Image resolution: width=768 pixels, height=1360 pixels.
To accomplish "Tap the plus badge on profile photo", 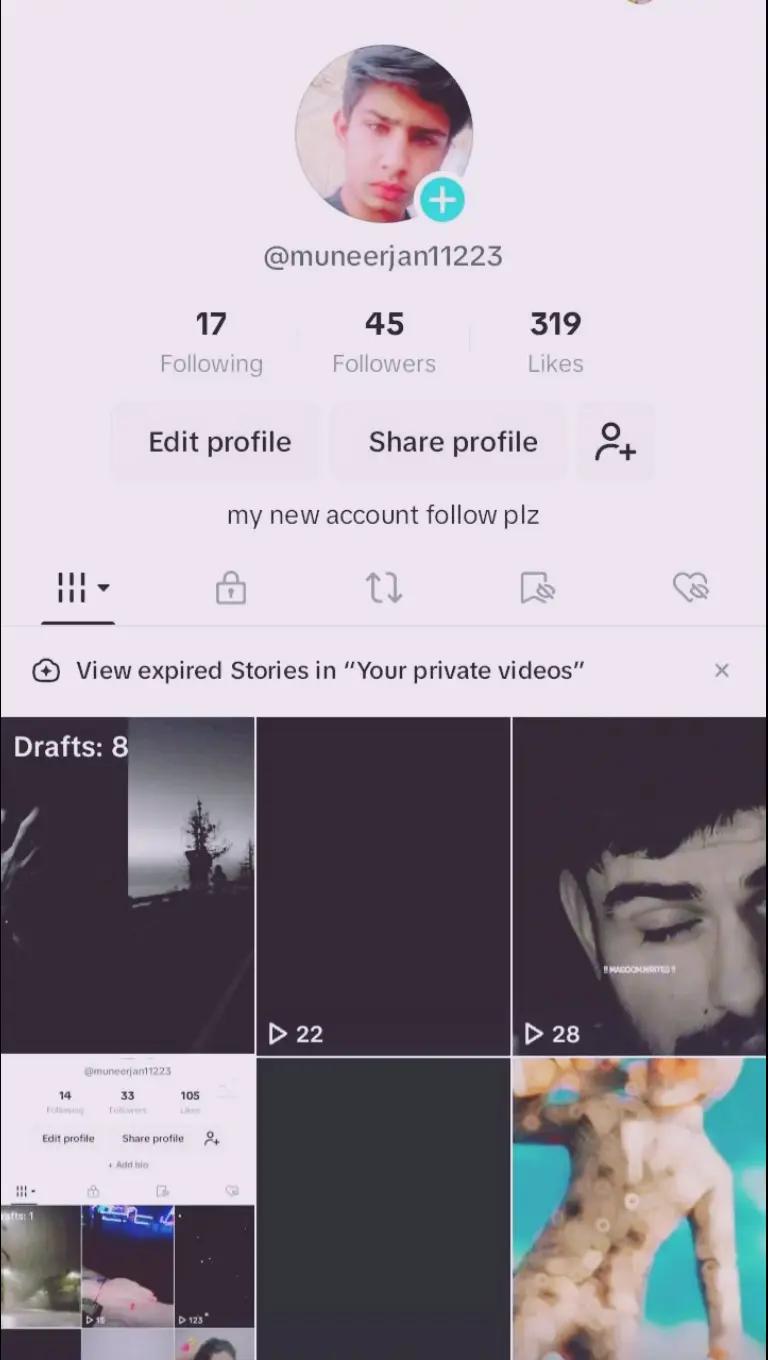I will (441, 201).
